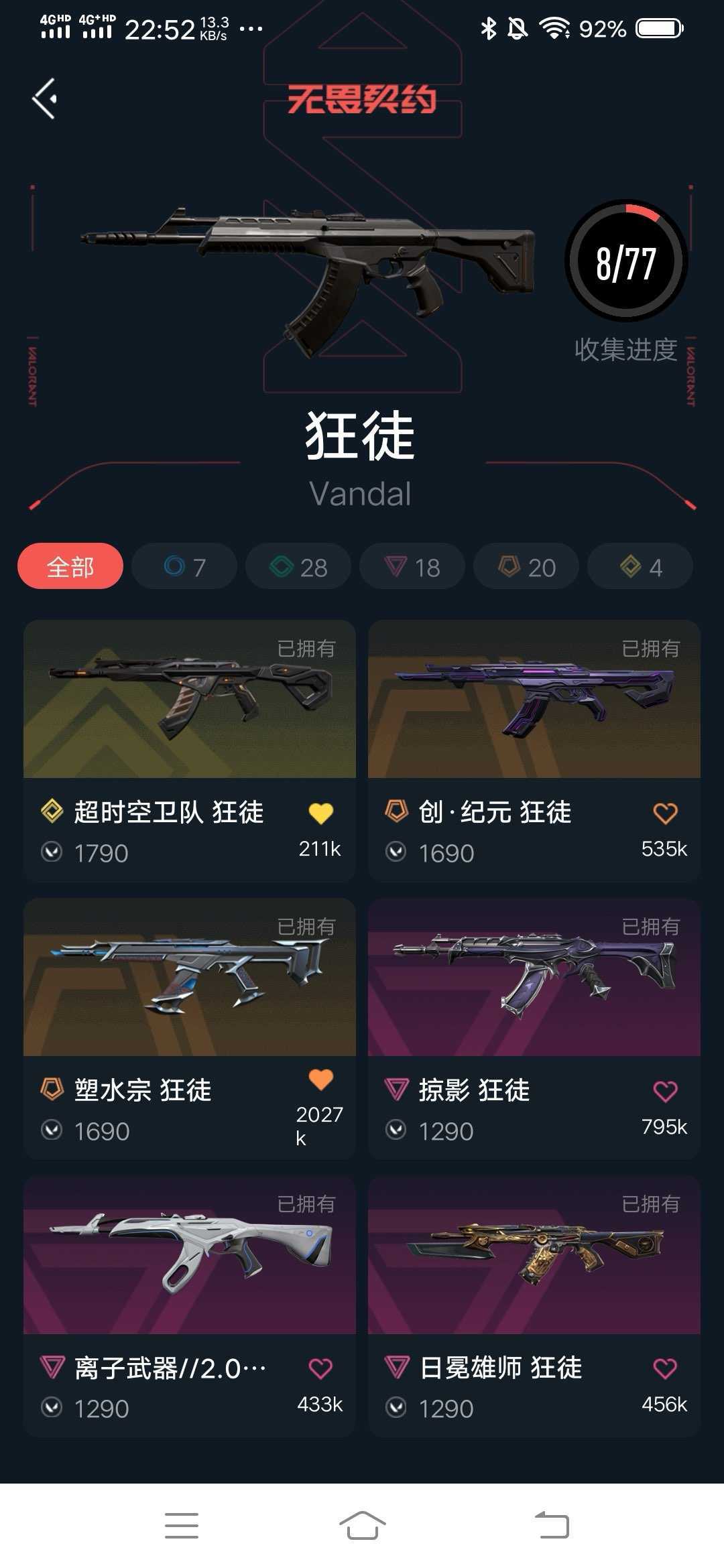
Task: Select the 全部 filter chip
Action: [x=70, y=566]
